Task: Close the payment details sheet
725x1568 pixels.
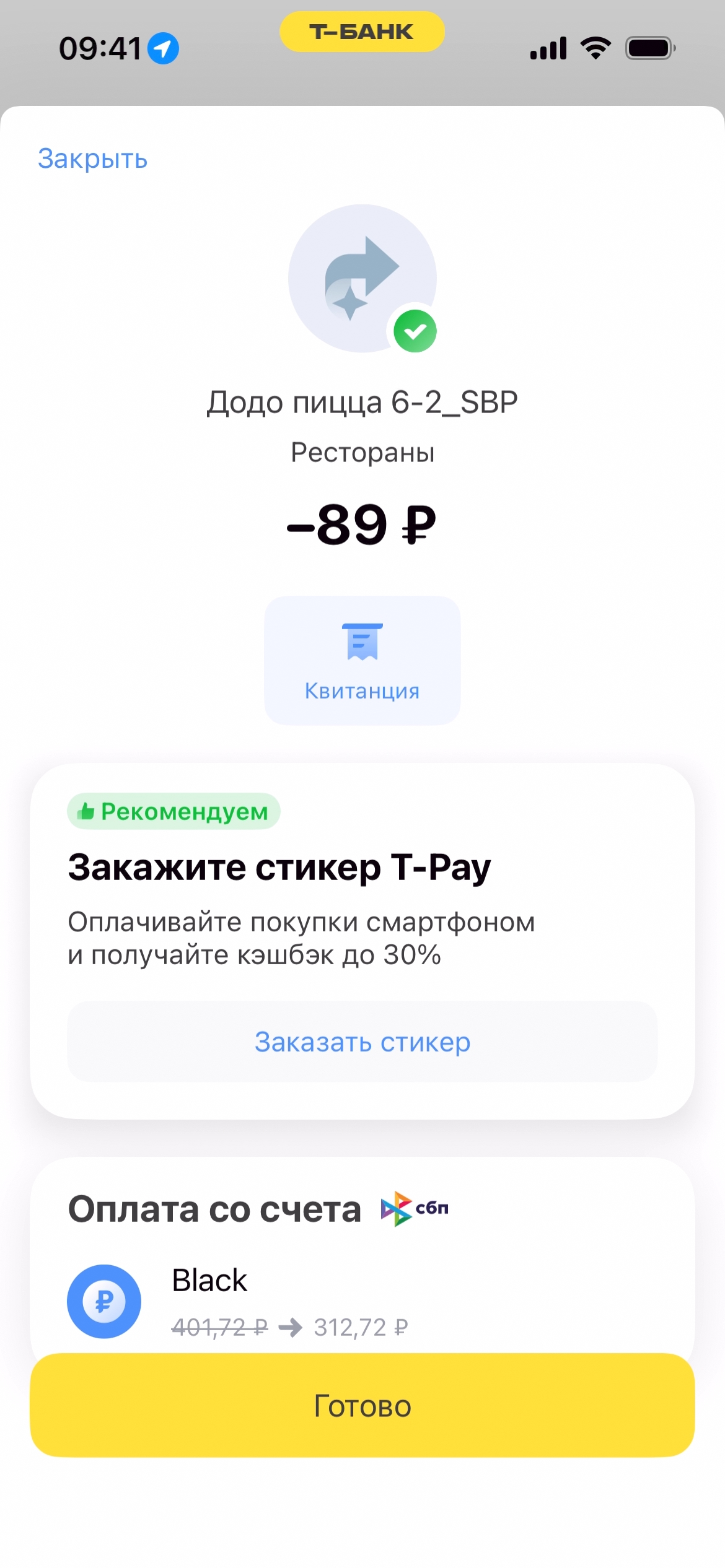Action: pyautogui.click(x=93, y=159)
